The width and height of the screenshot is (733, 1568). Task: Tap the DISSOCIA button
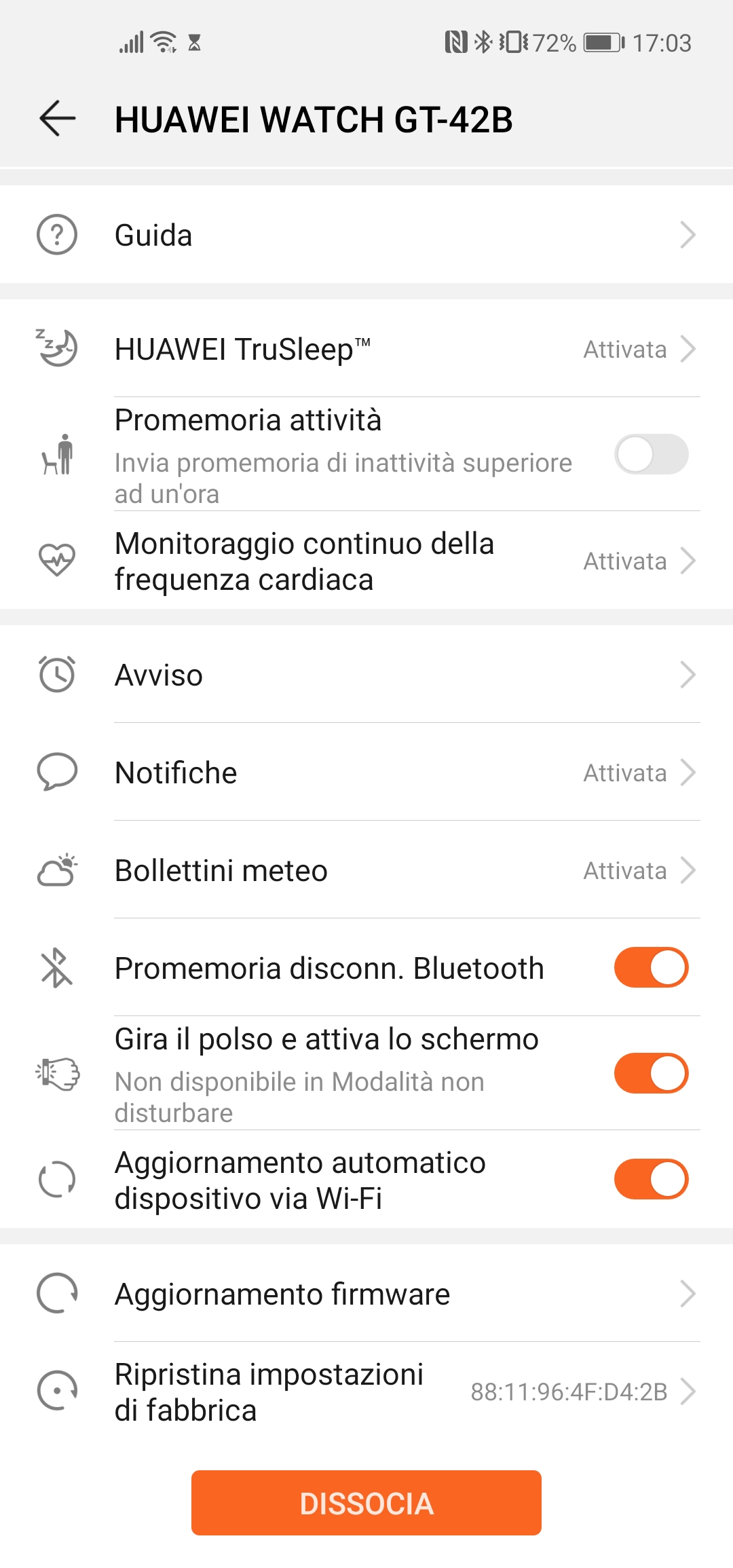click(x=366, y=1503)
